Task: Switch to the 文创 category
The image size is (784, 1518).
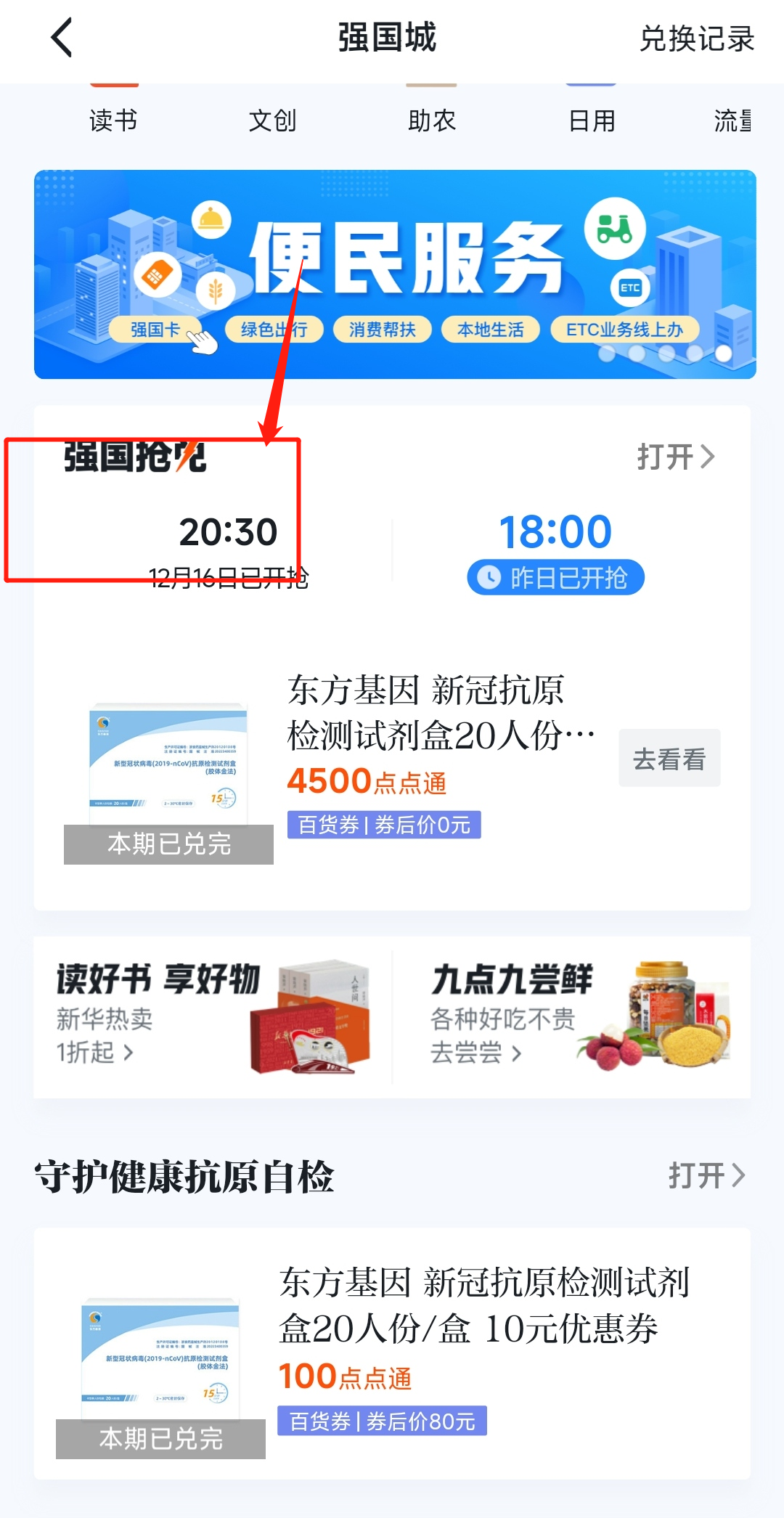Action: (272, 120)
